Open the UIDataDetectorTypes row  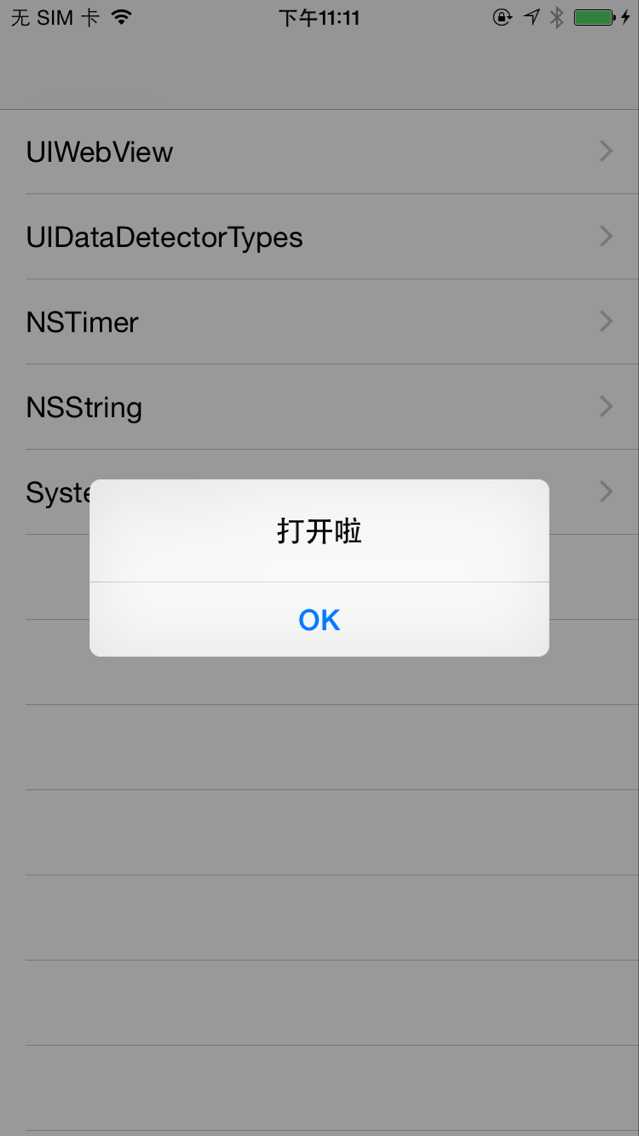tap(319, 237)
